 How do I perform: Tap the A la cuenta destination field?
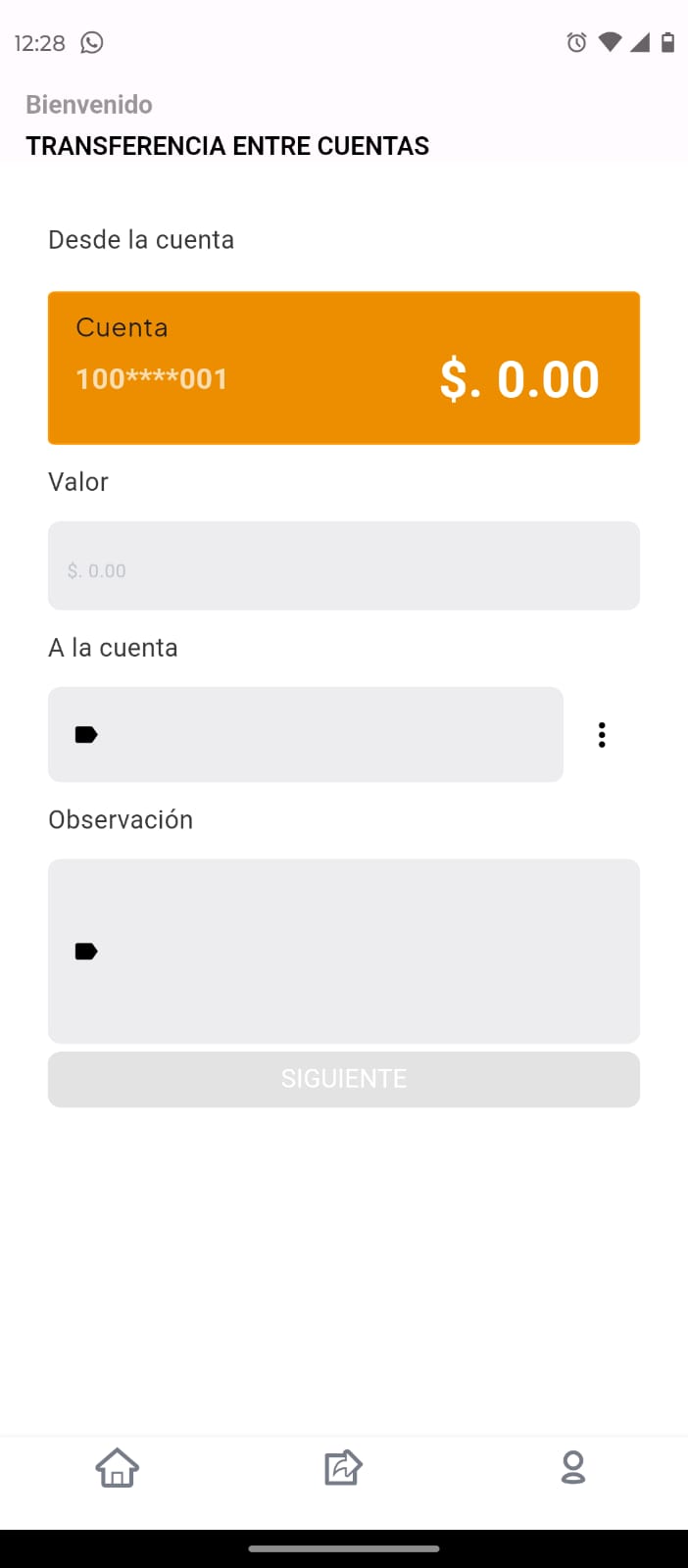306,735
